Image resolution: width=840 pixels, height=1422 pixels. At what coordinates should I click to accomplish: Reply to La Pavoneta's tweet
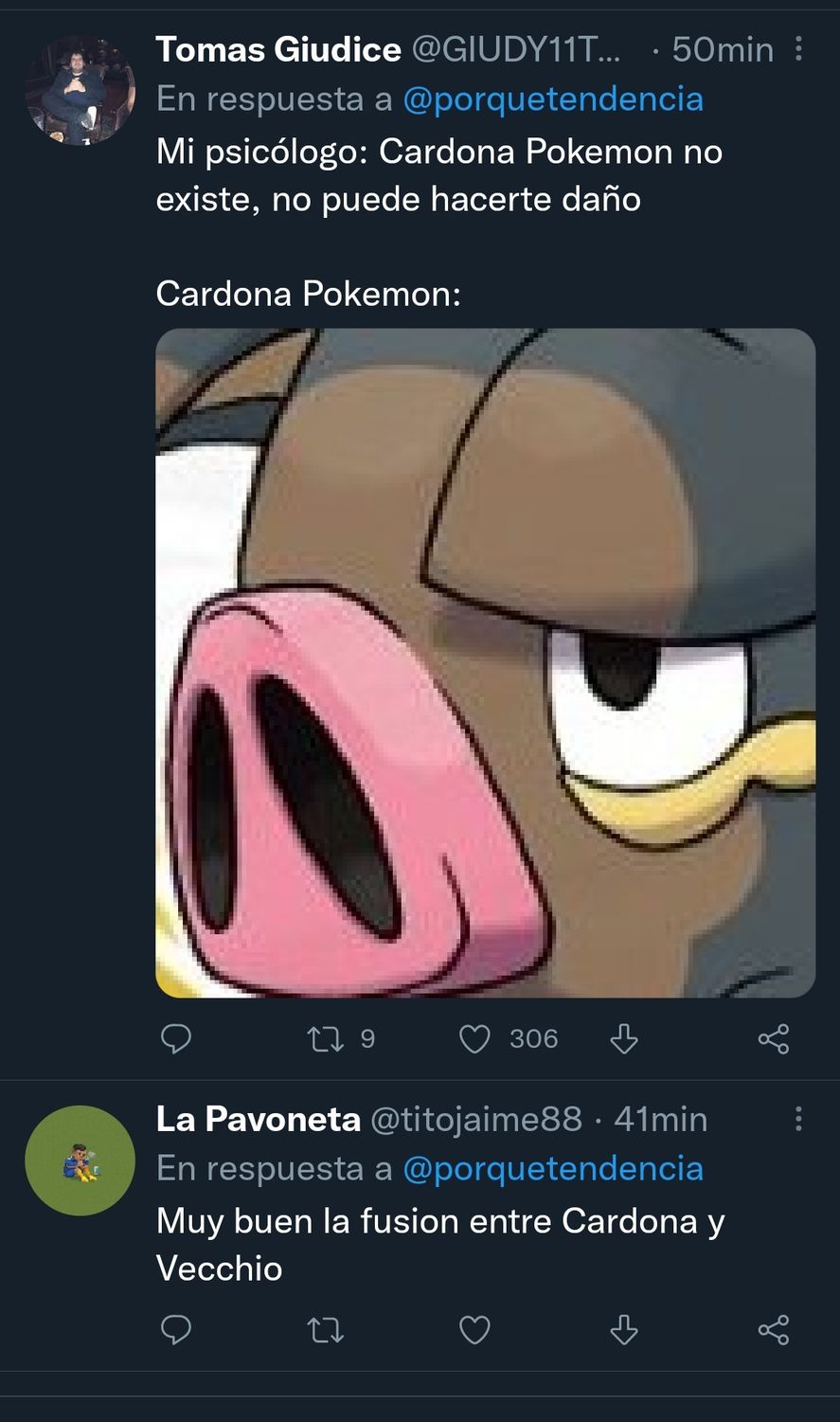(176, 1330)
